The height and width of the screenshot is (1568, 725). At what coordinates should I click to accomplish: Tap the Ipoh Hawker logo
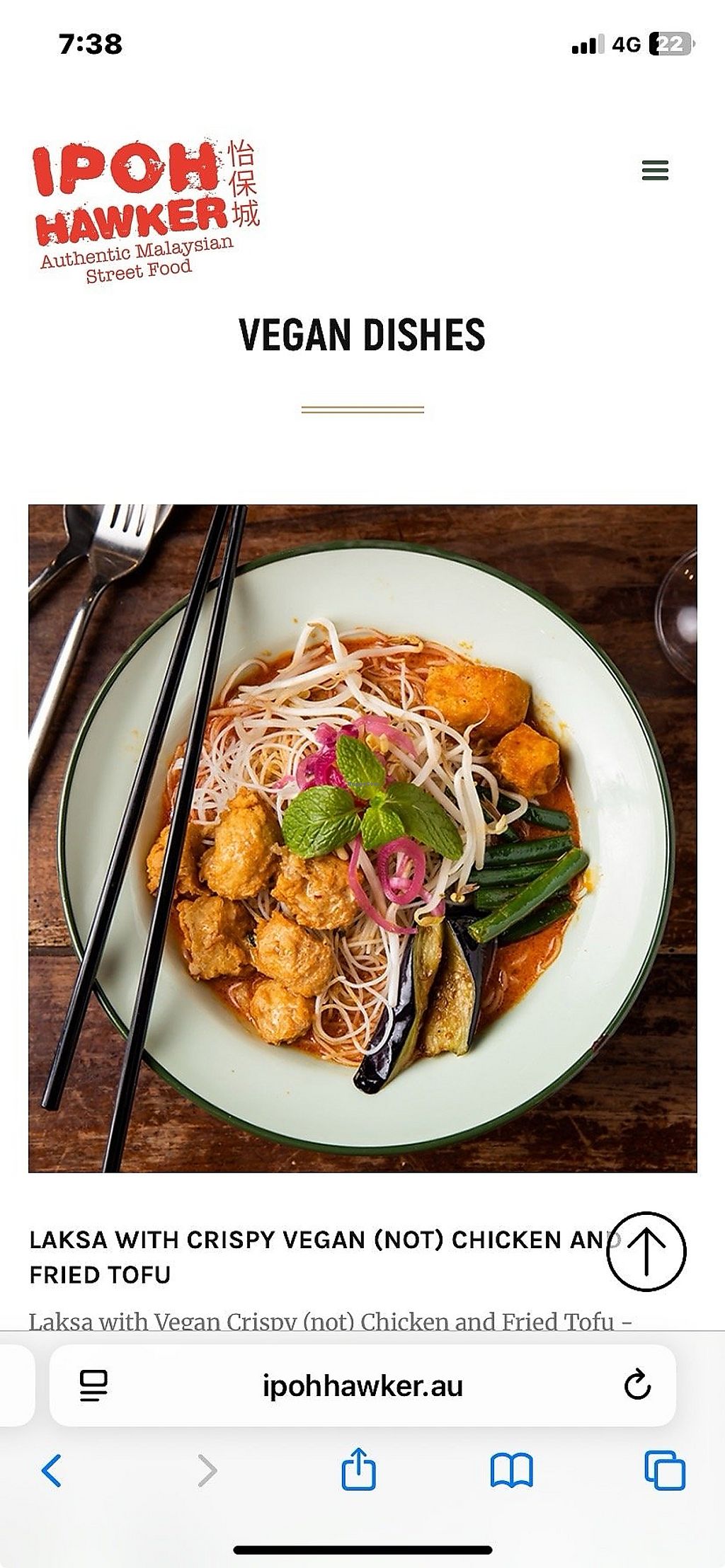[x=145, y=210]
